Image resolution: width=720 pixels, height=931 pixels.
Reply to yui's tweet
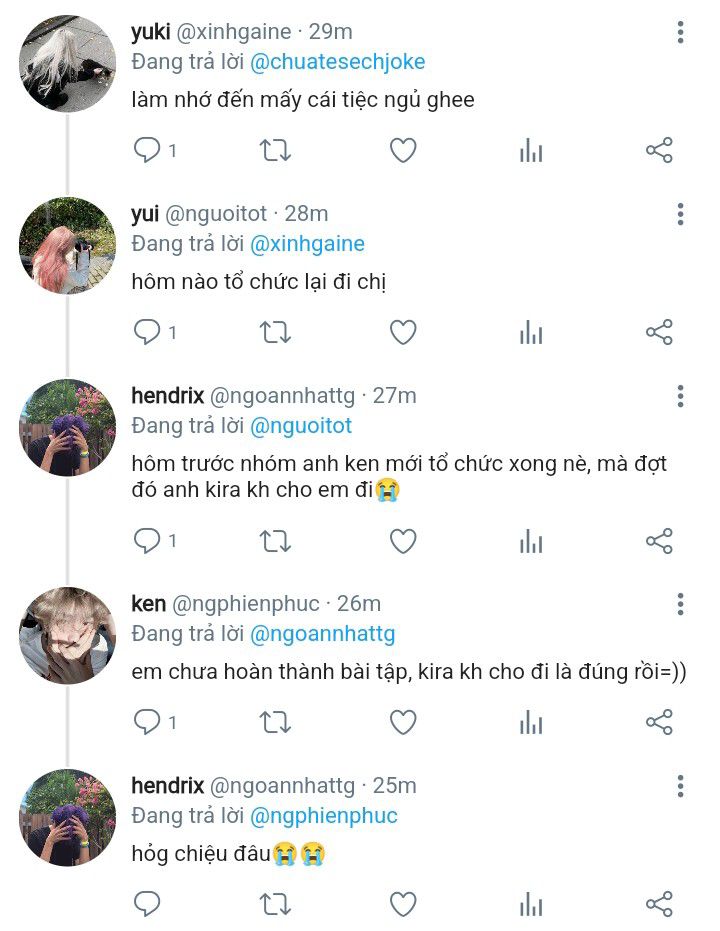(x=148, y=332)
